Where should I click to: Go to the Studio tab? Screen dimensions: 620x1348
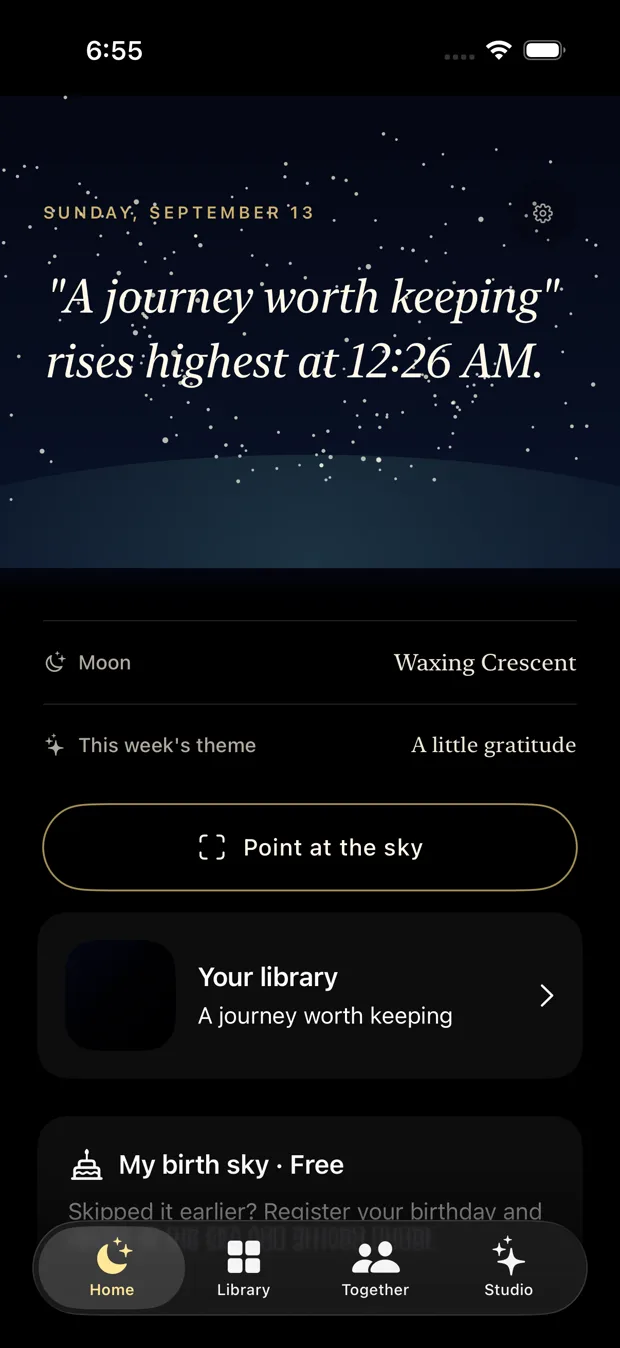click(508, 1268)
